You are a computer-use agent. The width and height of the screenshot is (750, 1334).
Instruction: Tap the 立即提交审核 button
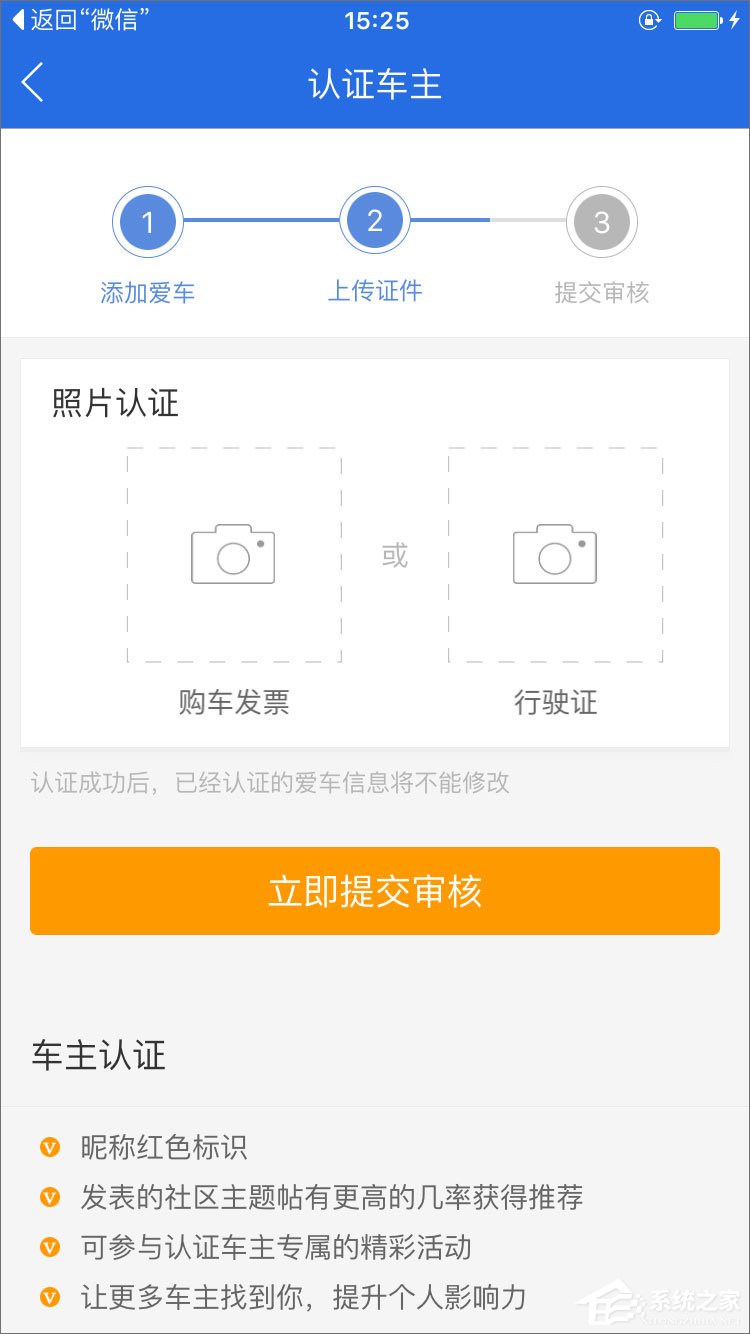tap(375, 891)
